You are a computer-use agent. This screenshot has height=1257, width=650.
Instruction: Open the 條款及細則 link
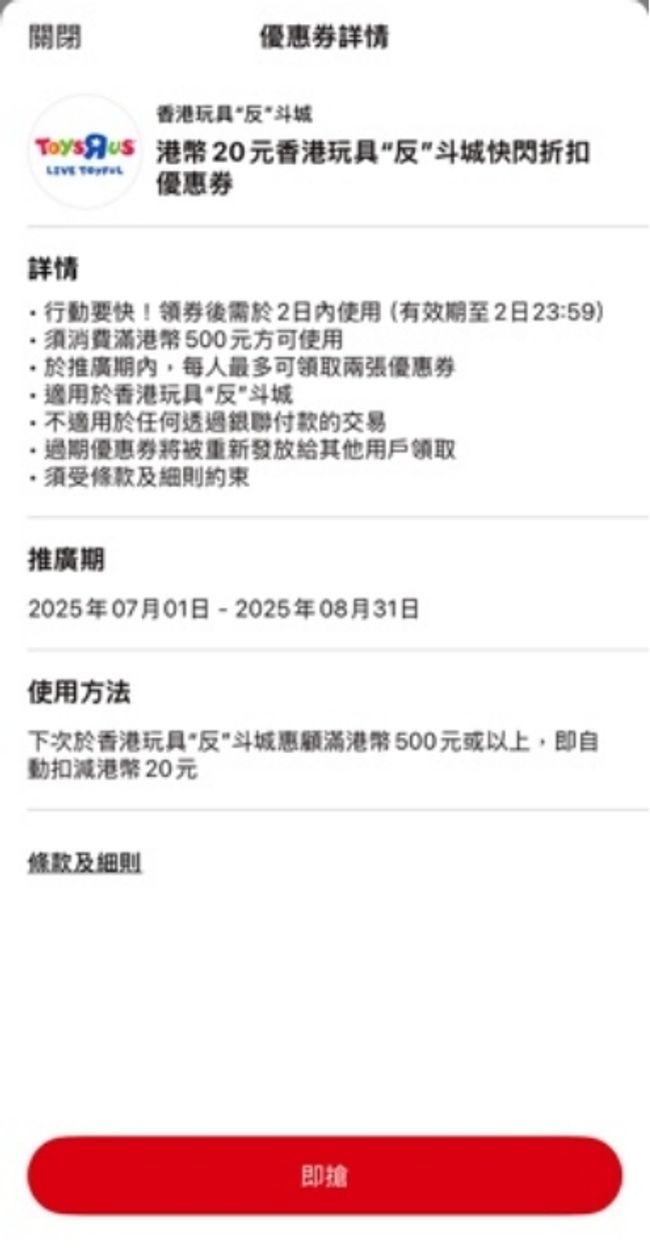coord(84,863)
